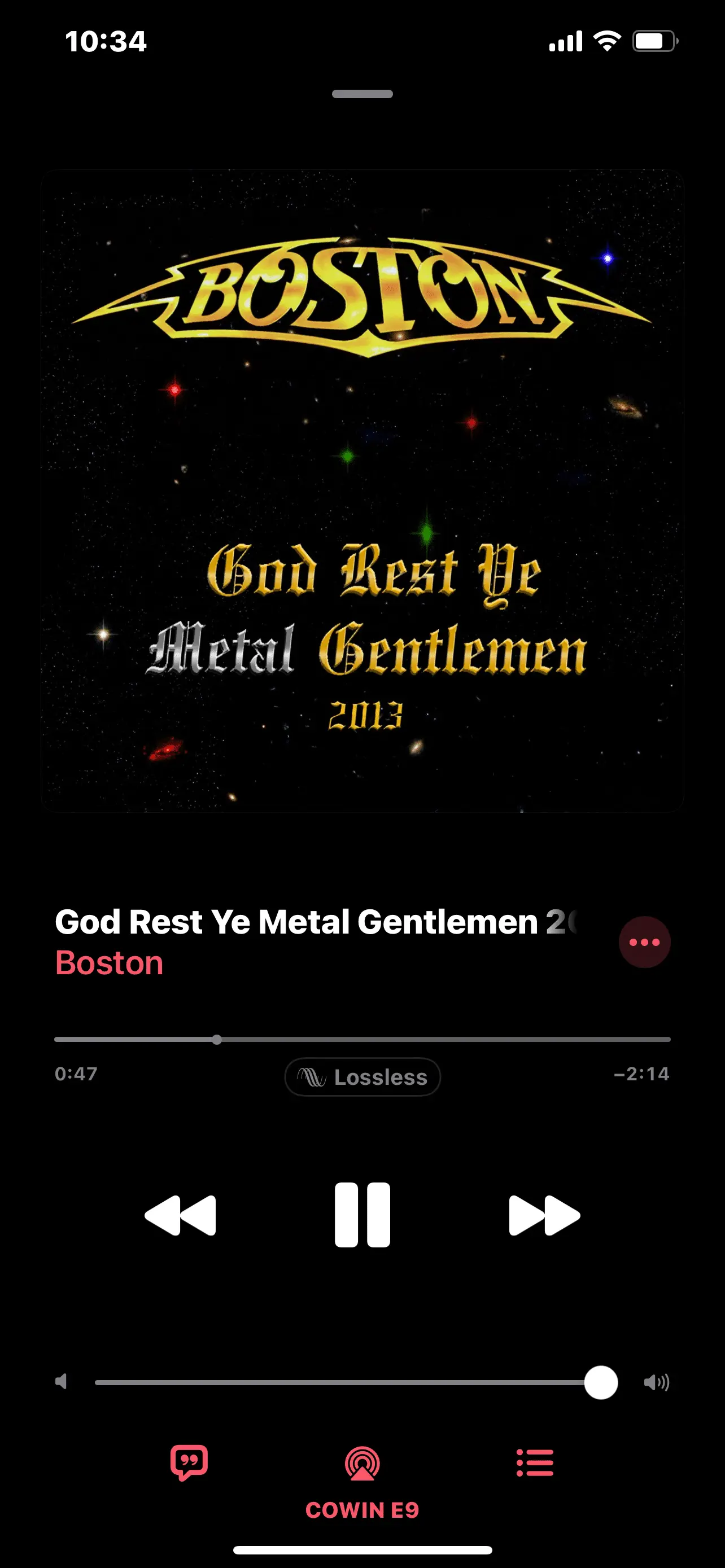725x1568 pixels.
Task: Skip to the next track
Action: [544, 1215]
